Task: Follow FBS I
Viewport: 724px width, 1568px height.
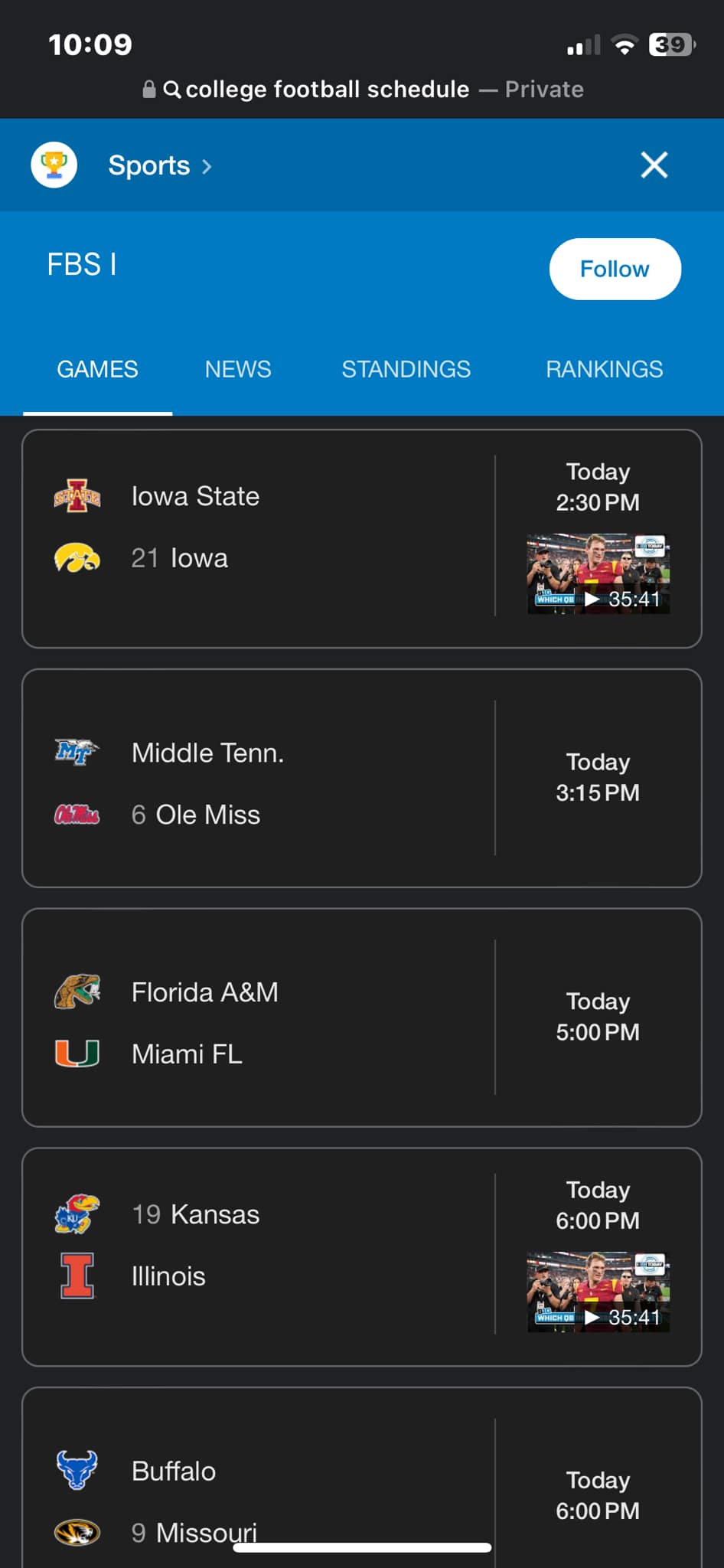Action: tap(615, 269)
